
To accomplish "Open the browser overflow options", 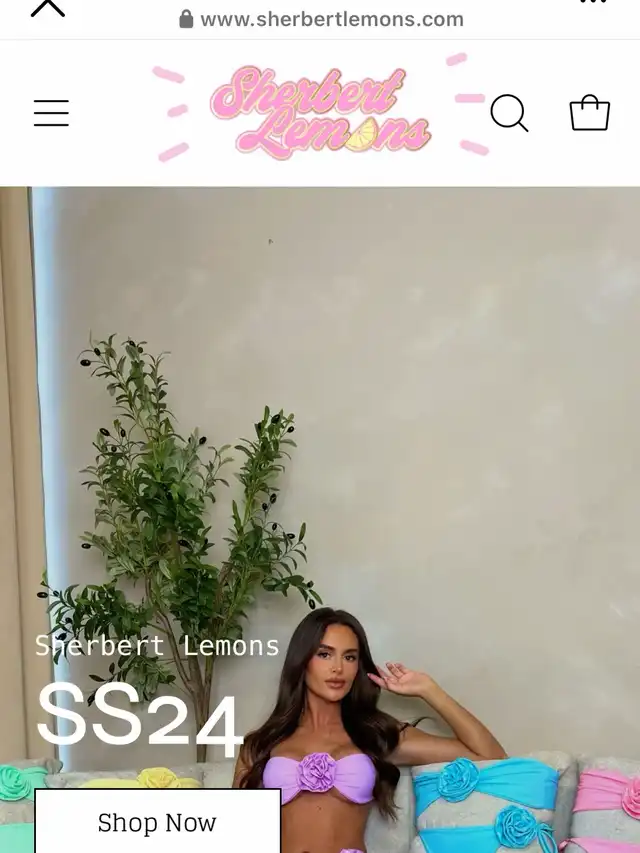I will [592, 4].
